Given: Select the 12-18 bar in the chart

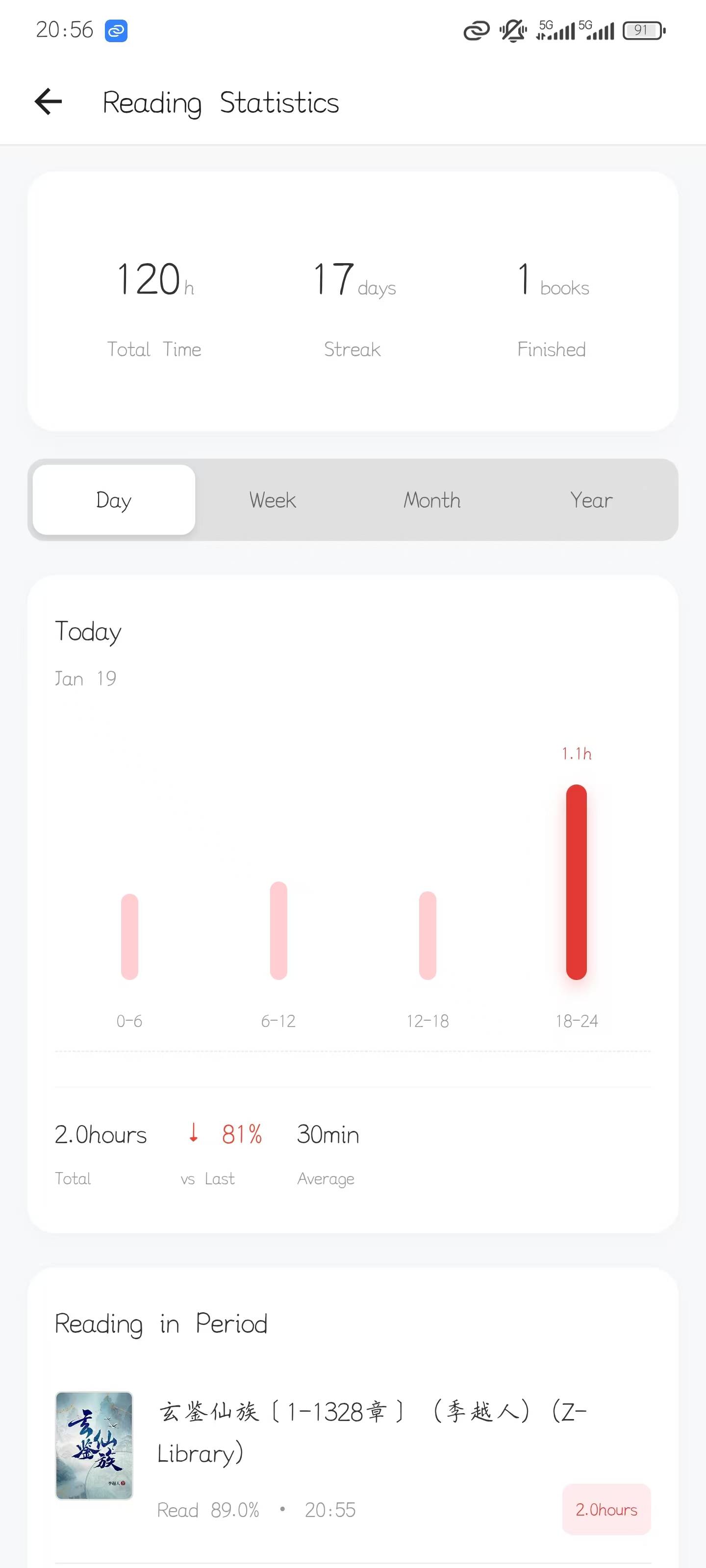Looking at the screenshot, I should [x=428, y=935].
